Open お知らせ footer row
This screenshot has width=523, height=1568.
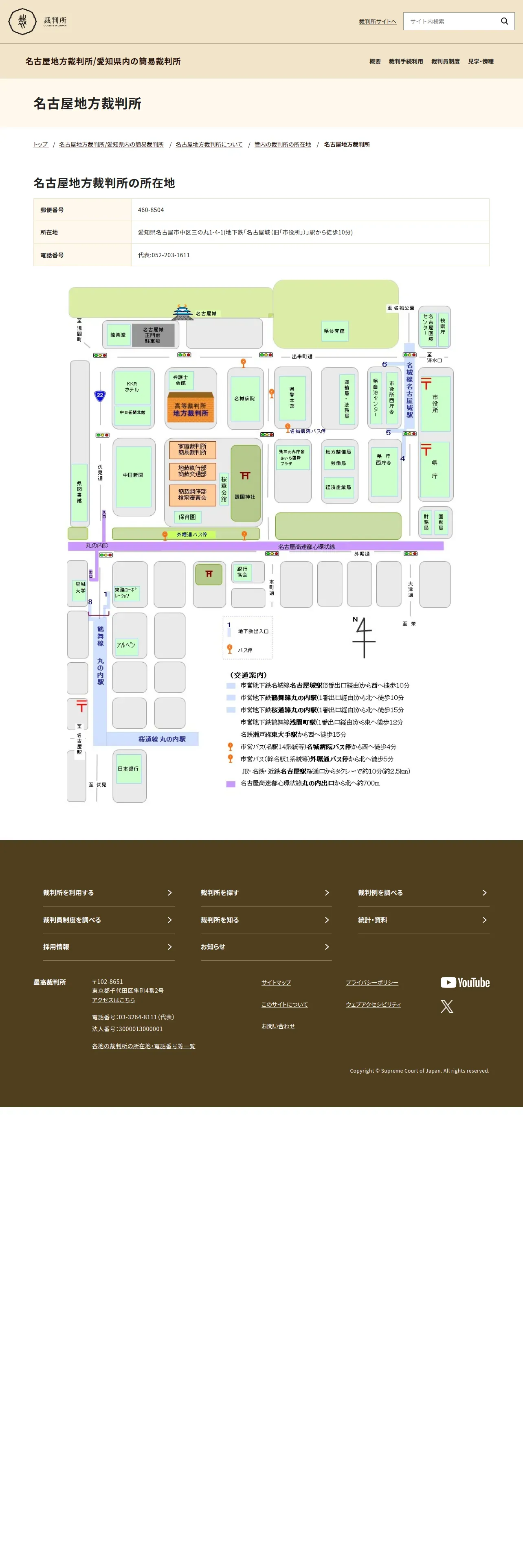coord(266,947)
